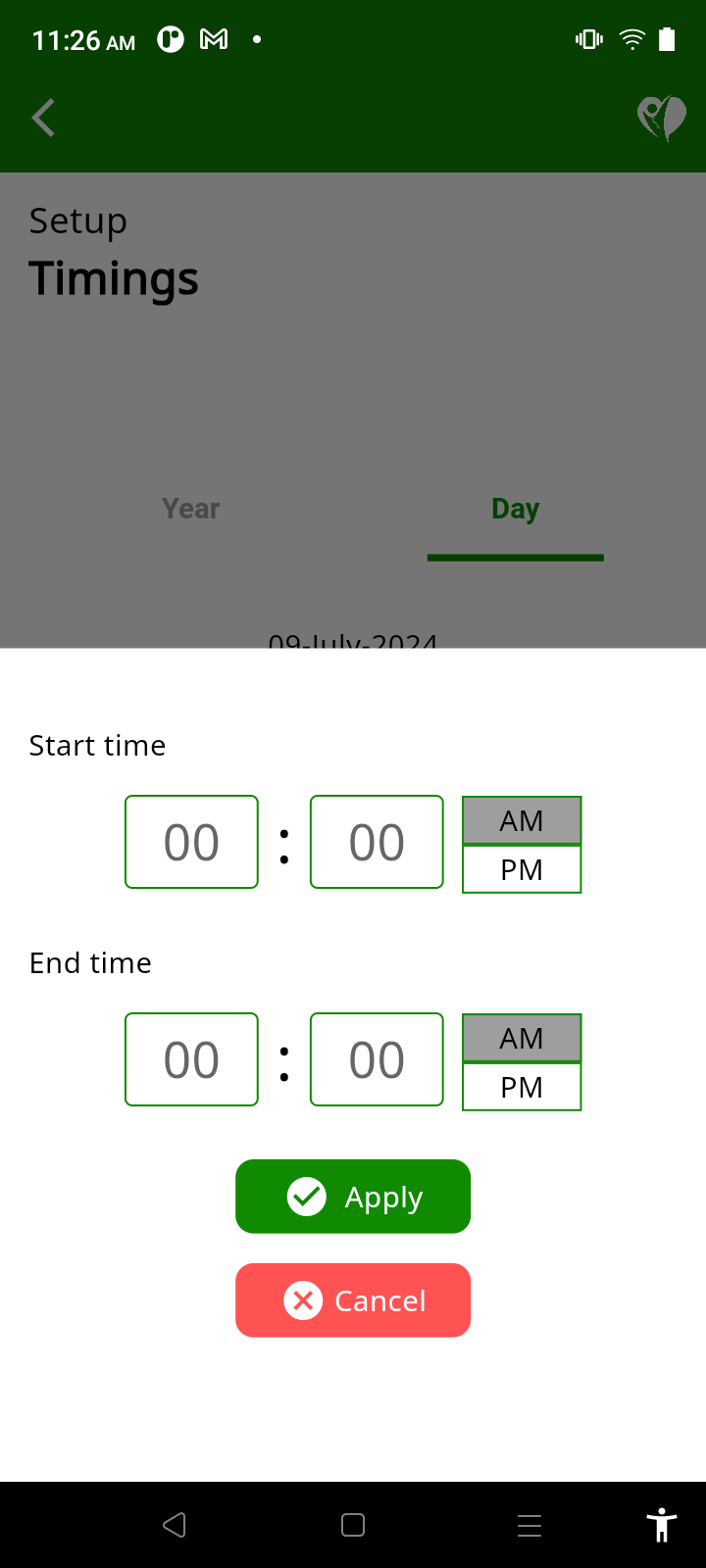Tap the end time hour field

[x=191, y=1059]
